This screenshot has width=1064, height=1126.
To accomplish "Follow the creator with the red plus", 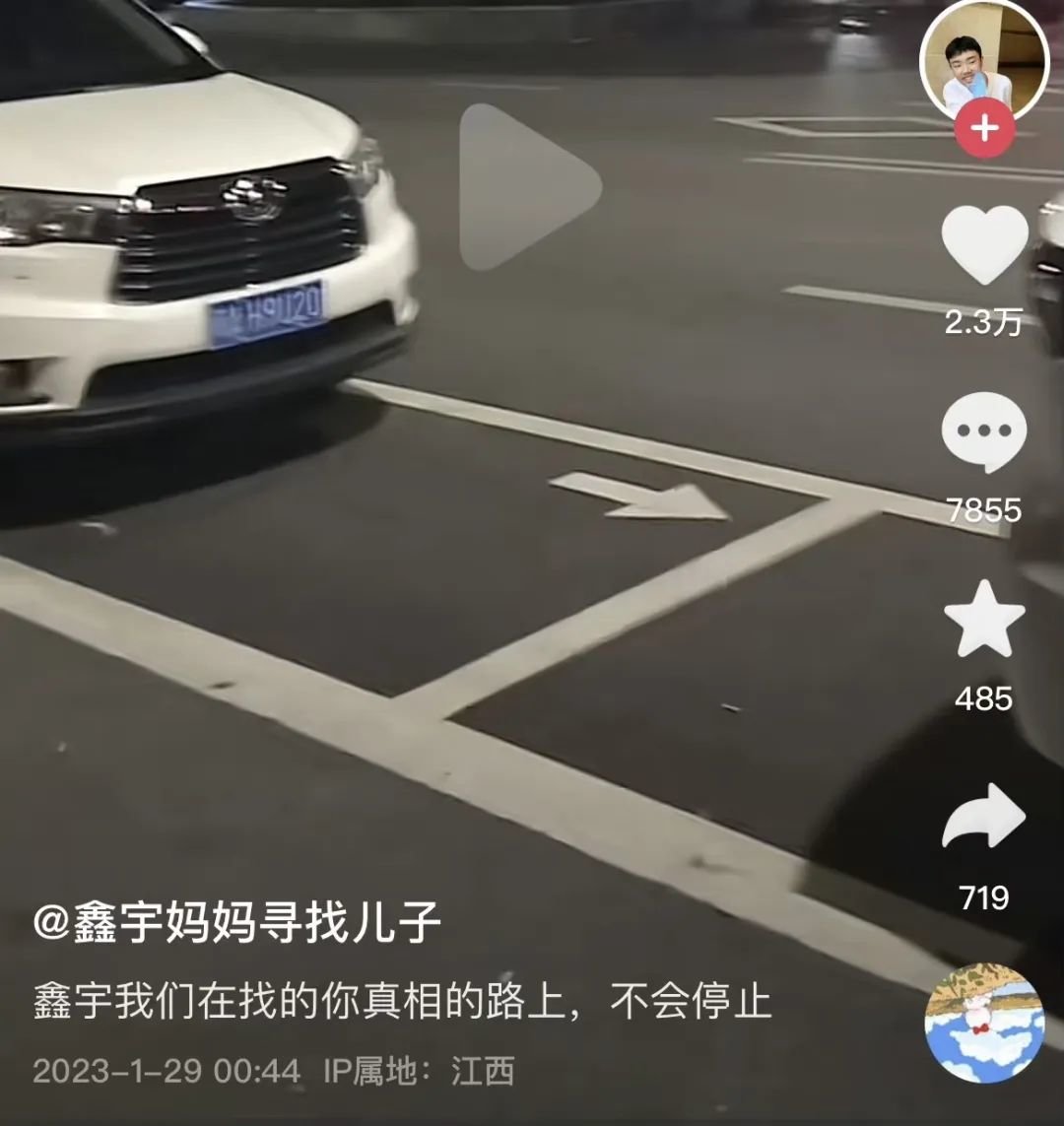I will coord(984,127).
